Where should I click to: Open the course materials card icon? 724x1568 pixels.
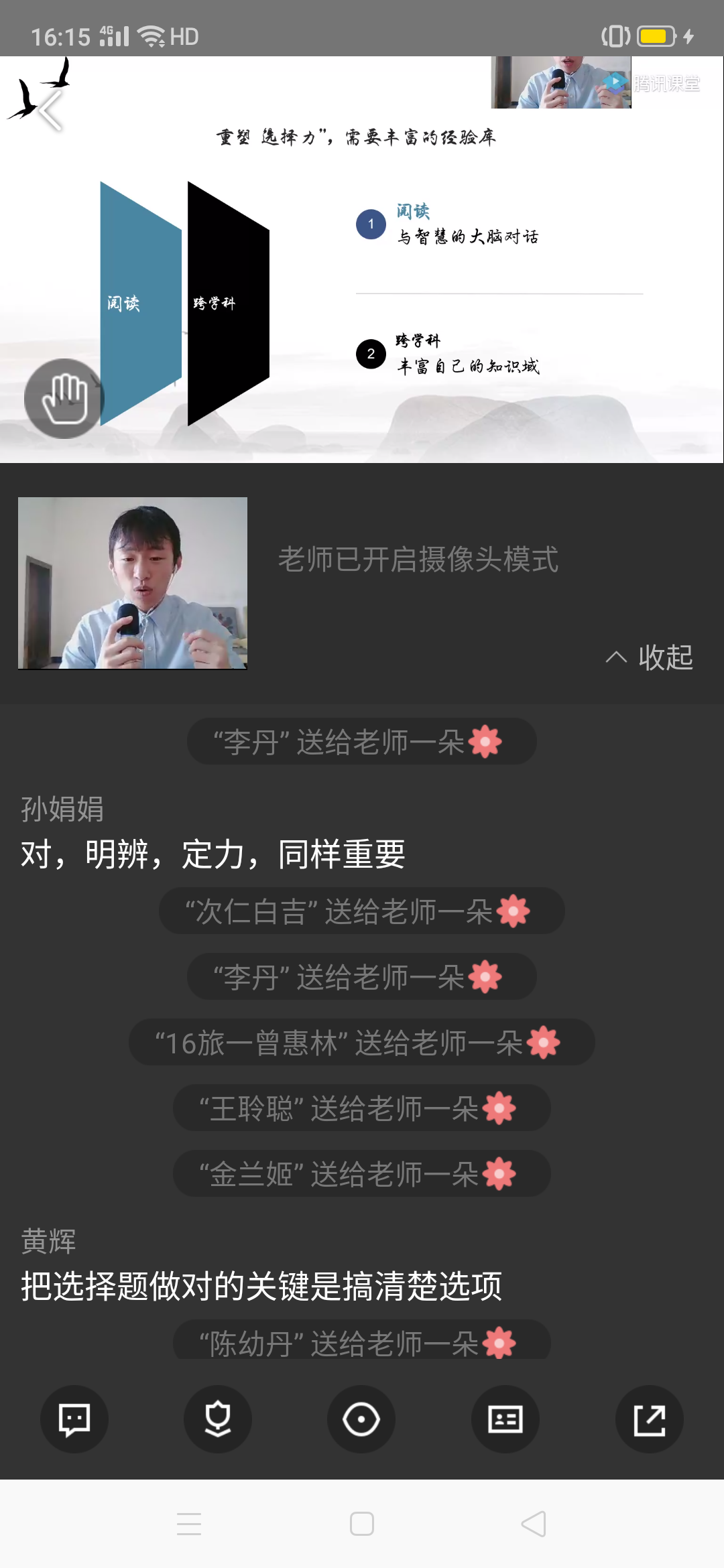point(505,1419)
